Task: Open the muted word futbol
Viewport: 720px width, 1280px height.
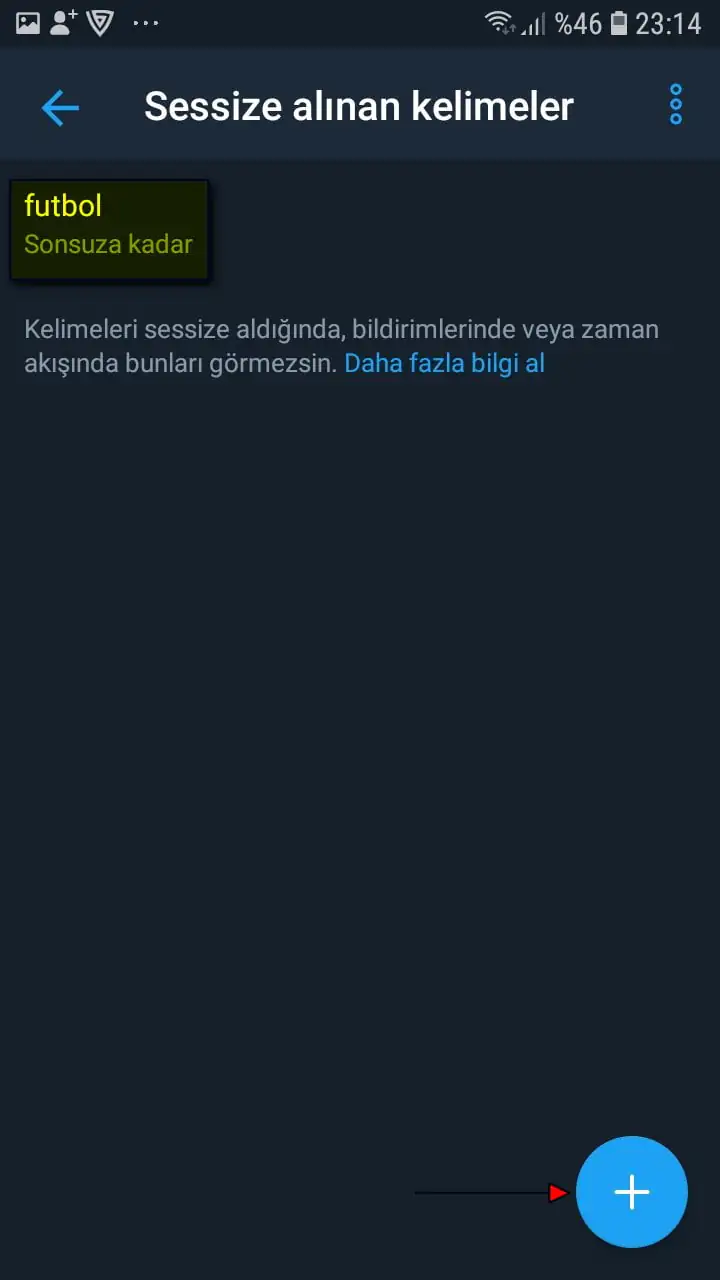Action: 108,225
